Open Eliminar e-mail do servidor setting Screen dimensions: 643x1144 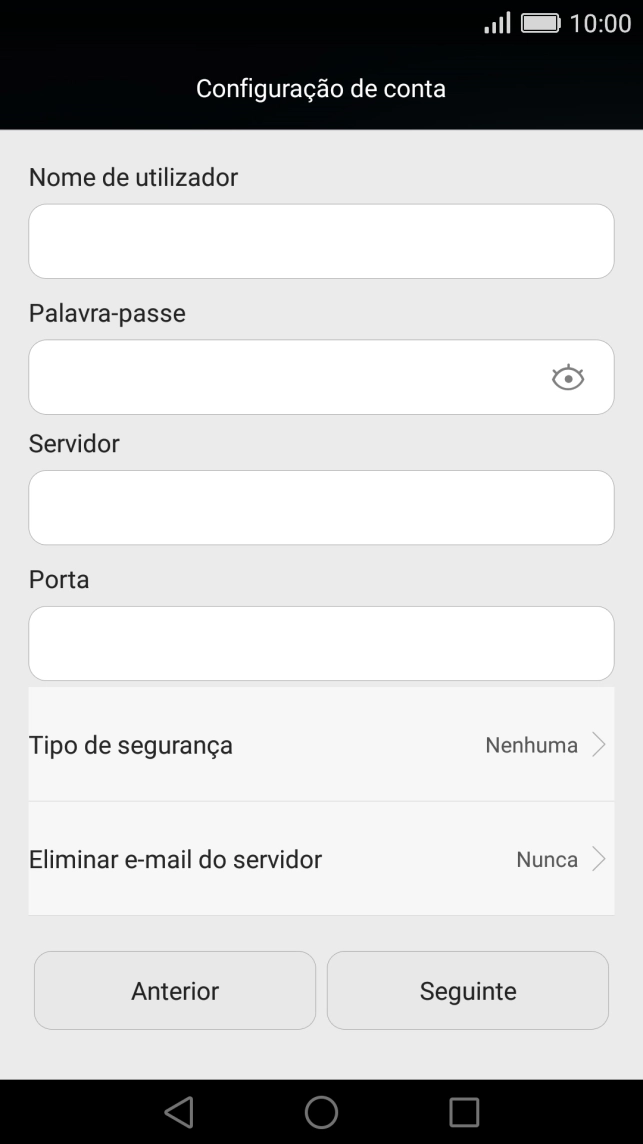321,859
